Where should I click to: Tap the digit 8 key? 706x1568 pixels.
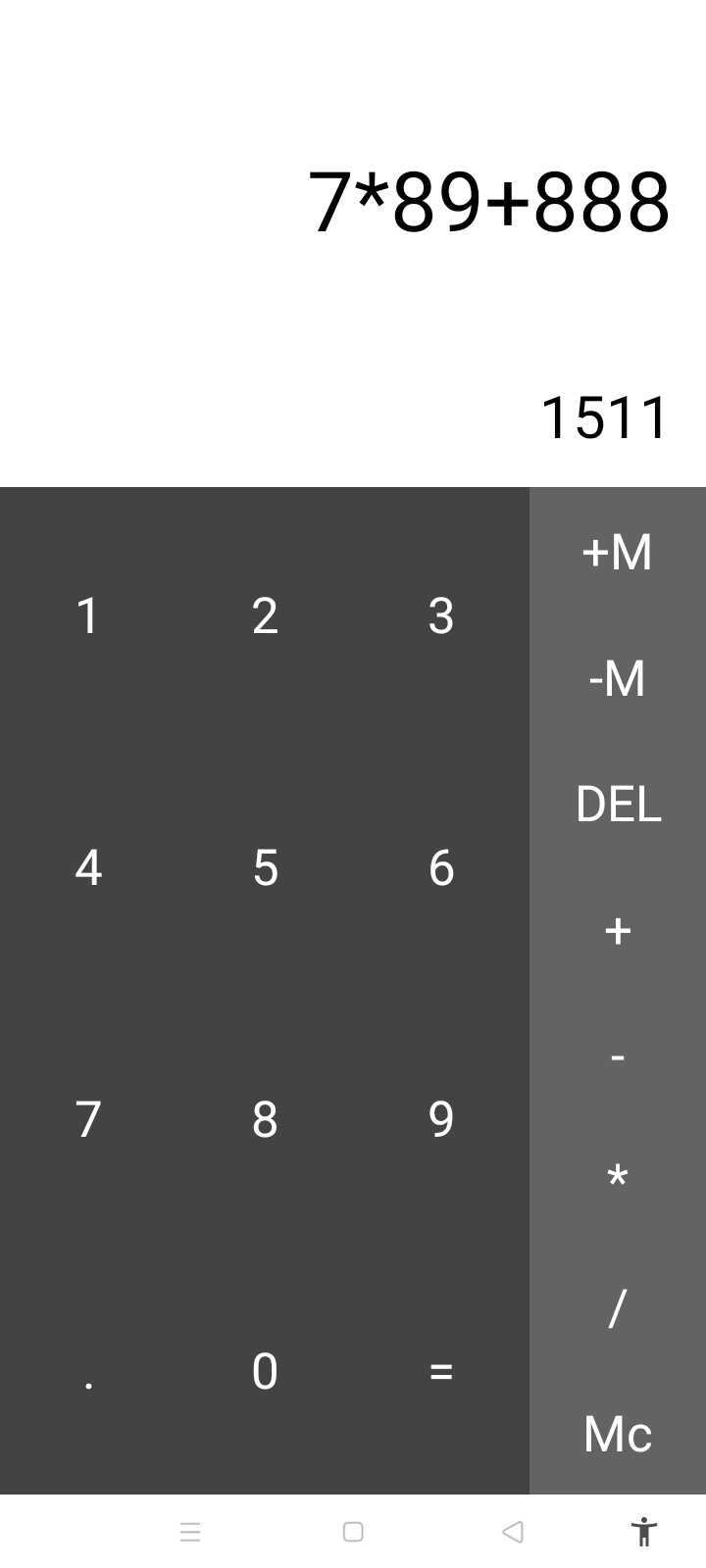pos(265,1118)
